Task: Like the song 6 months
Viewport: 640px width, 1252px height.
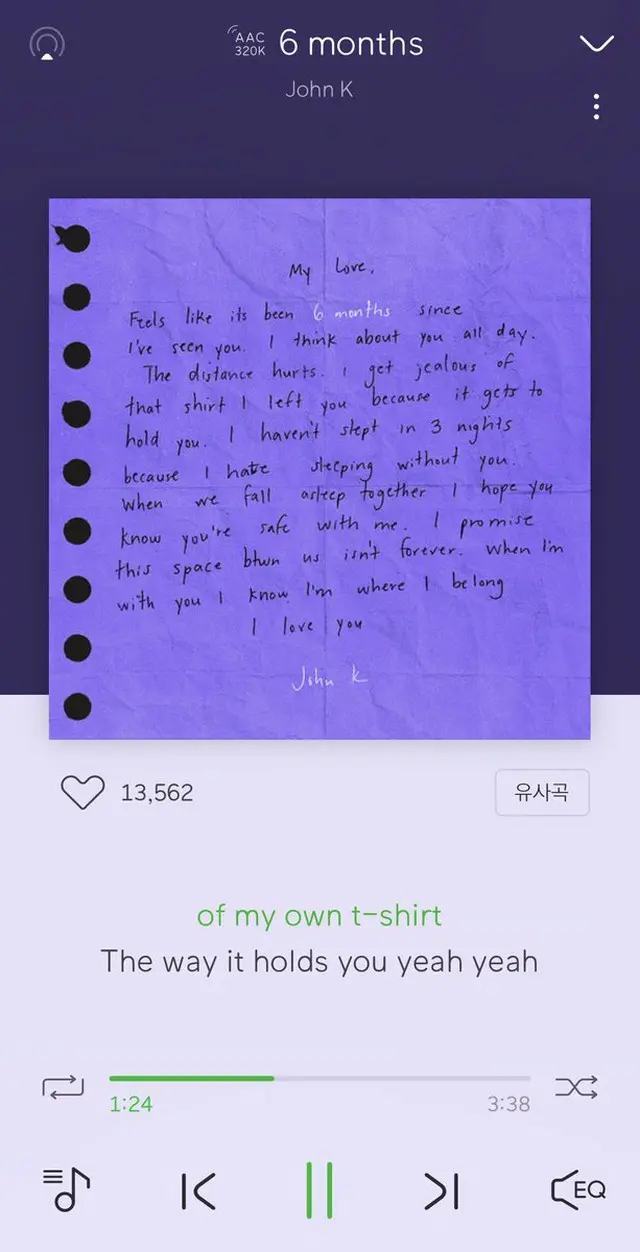Action: coord(82,792)
